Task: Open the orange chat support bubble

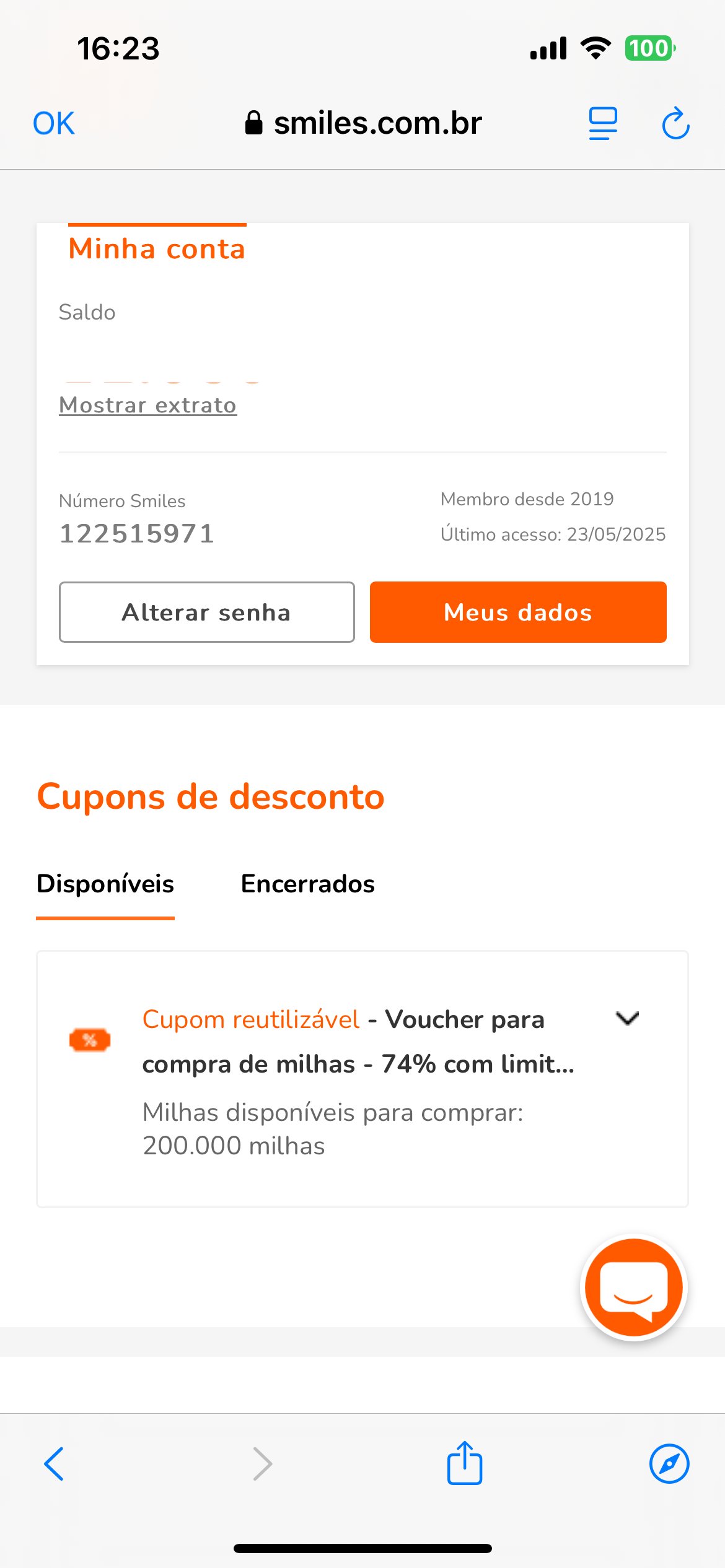Action: coord(634,1287)
